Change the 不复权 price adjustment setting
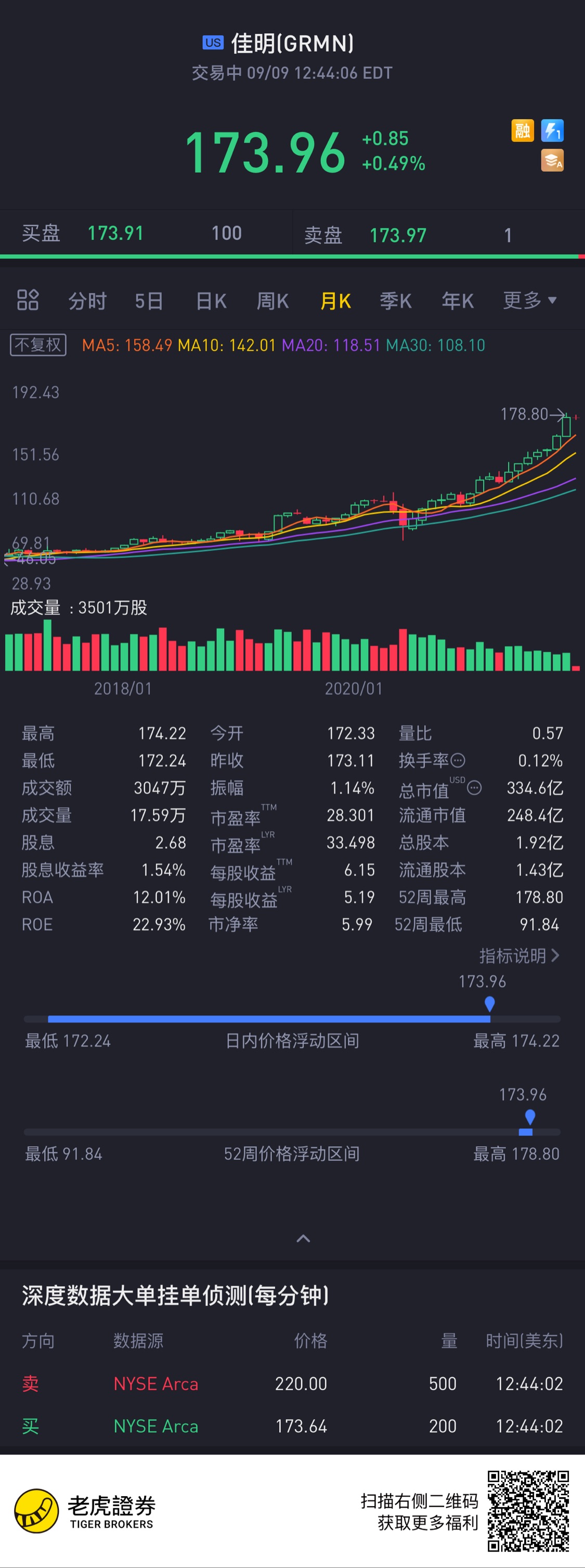 [38, 345]
